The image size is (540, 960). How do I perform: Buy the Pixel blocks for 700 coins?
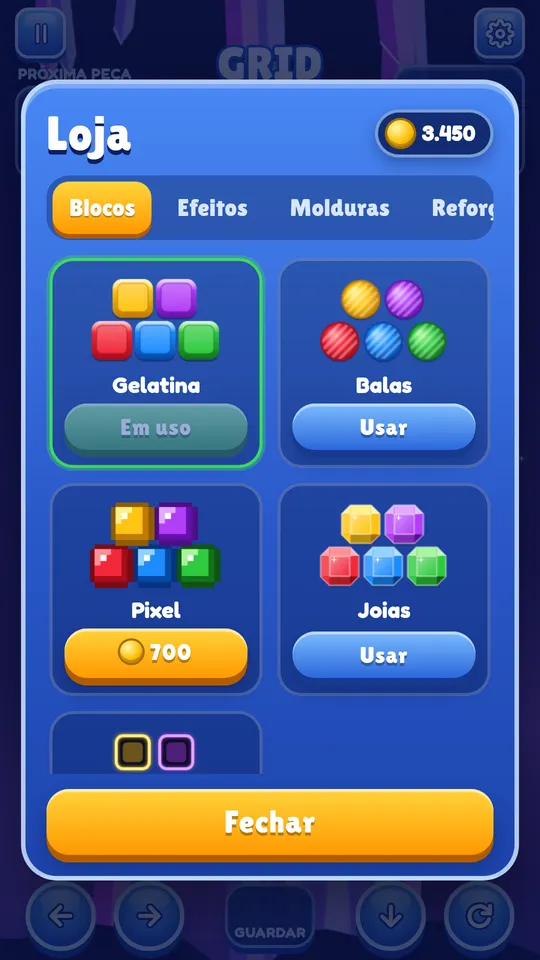(156, 654)
